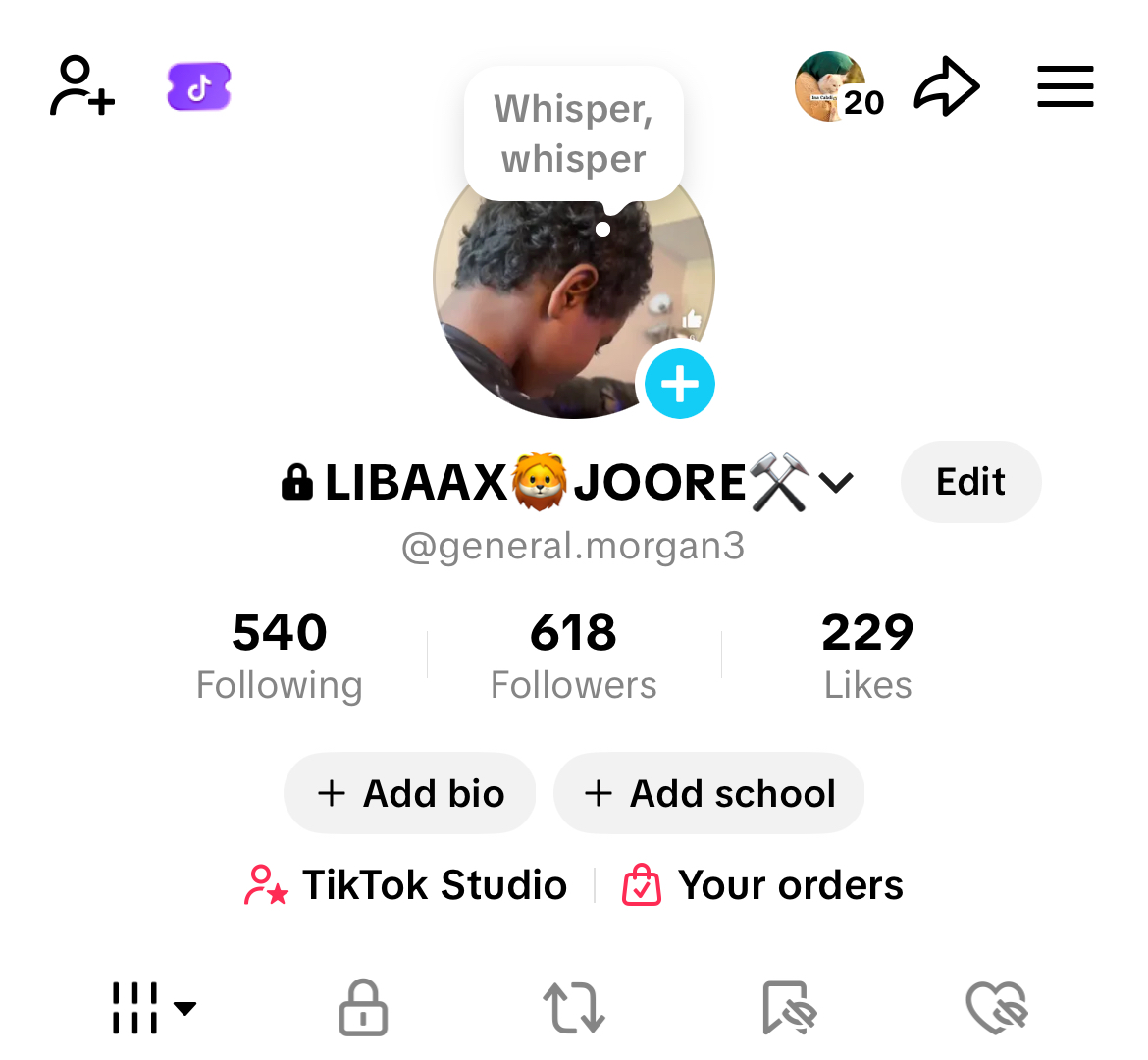This screenshot has width=1148, height=1060.
Task: Switch to the private videos lock tab
Action: pyautogui.click(x=363, y=1008)
